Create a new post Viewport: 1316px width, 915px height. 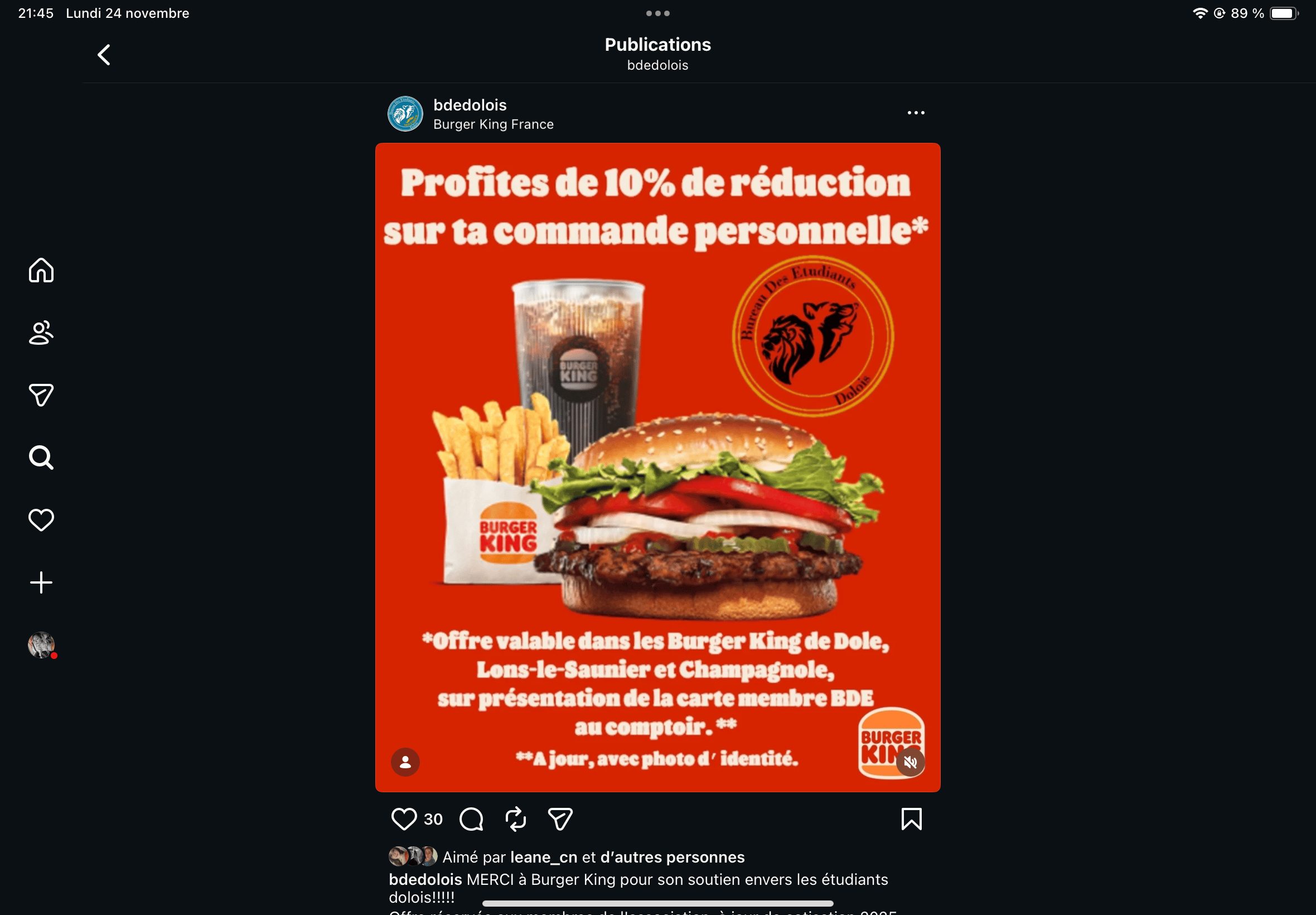(x=41, y=582)
